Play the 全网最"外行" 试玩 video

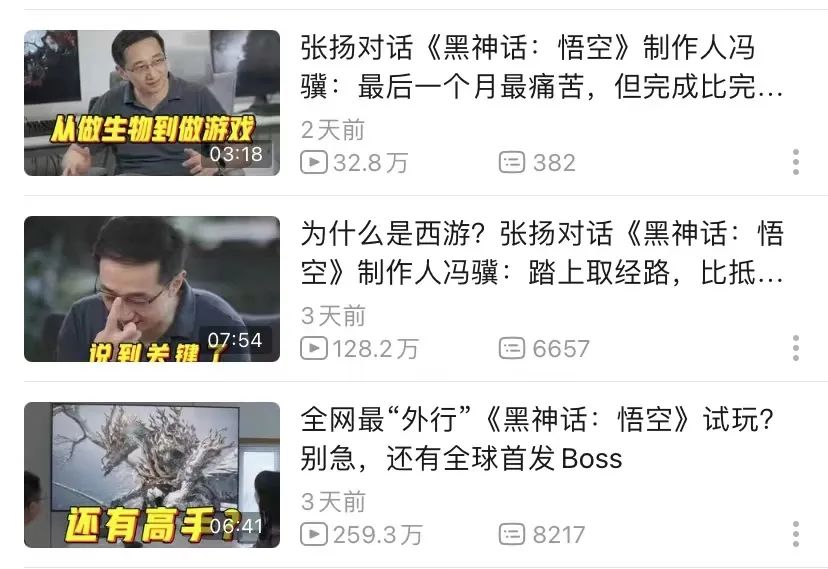152,475
